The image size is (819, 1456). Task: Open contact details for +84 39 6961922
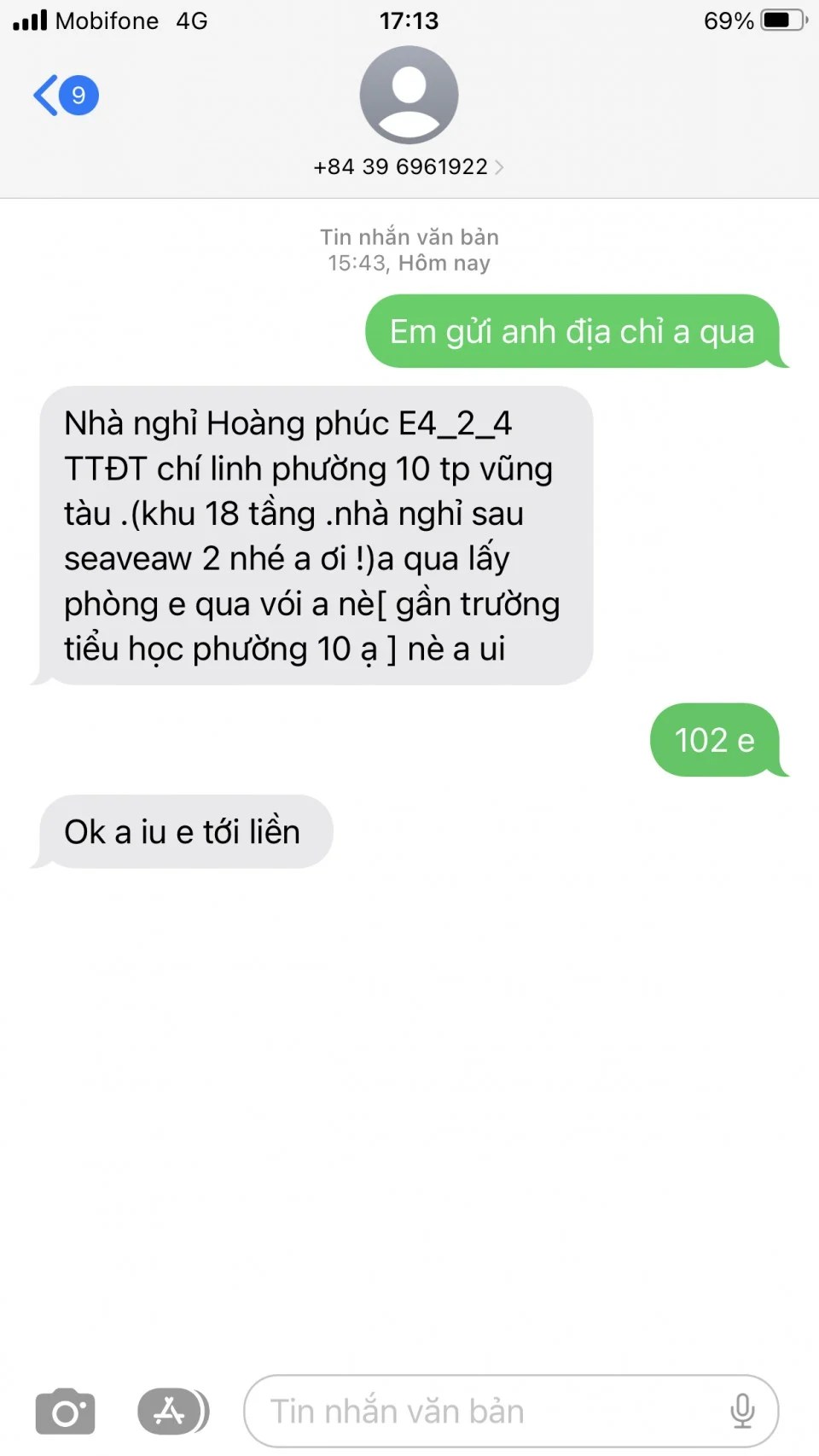(x=409, y=166)
